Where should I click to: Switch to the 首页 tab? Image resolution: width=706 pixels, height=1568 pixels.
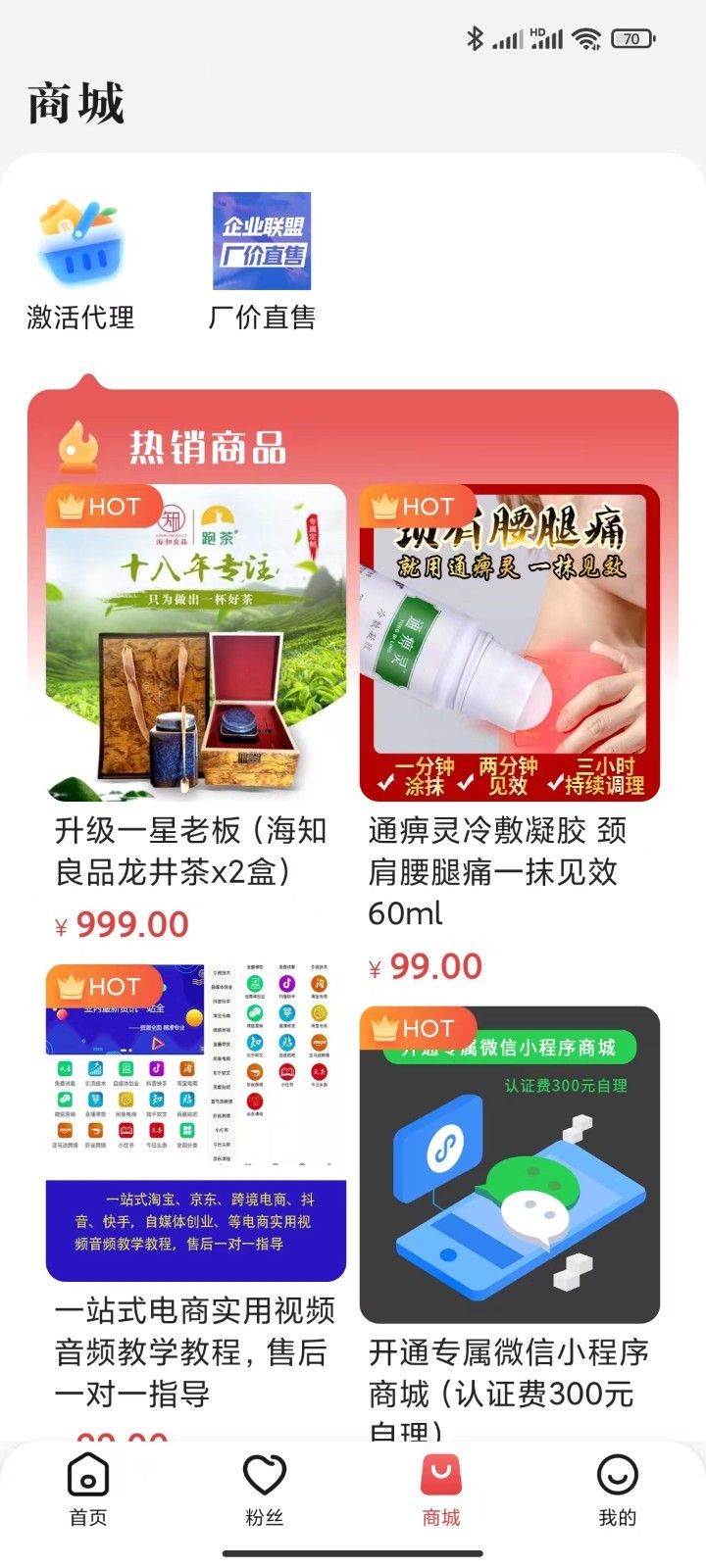[x=88, y=1489]
